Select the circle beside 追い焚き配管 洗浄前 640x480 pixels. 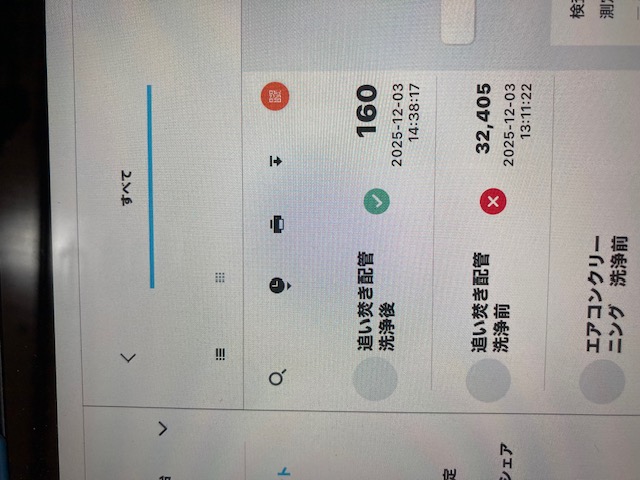point(488,377)
